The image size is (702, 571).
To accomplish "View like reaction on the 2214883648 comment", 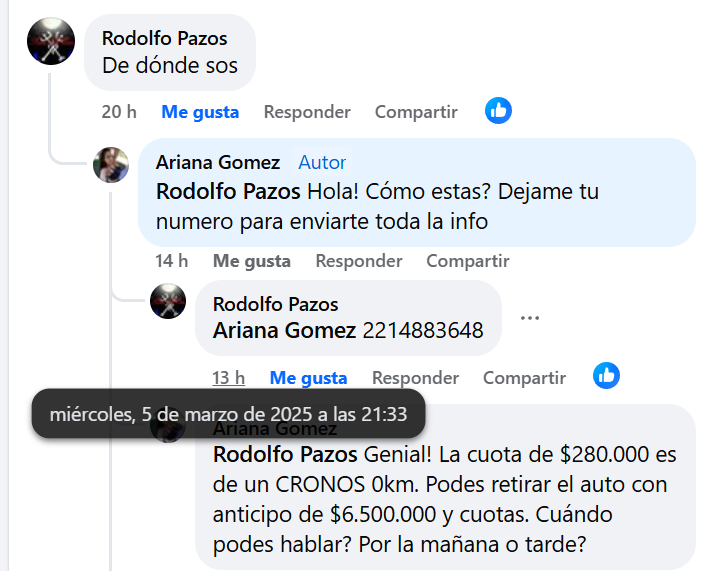I will click(606, 376).
